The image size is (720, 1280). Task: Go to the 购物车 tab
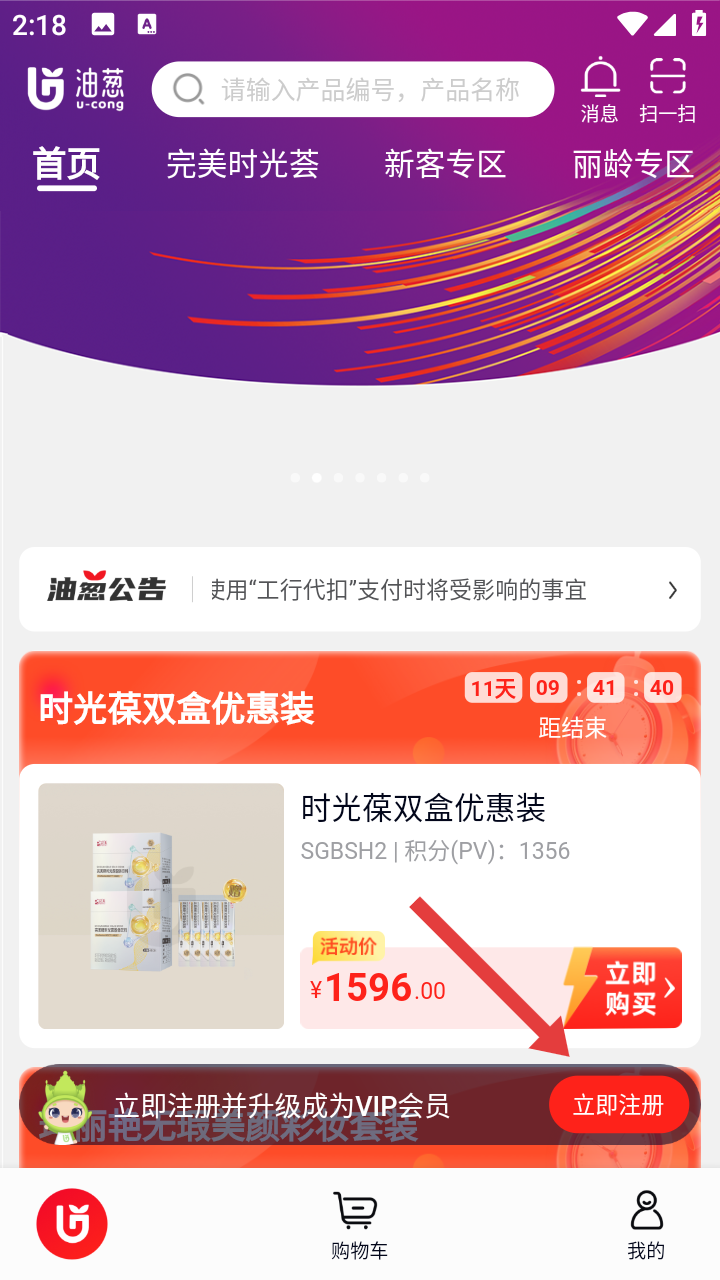[x=359, y=1224]
